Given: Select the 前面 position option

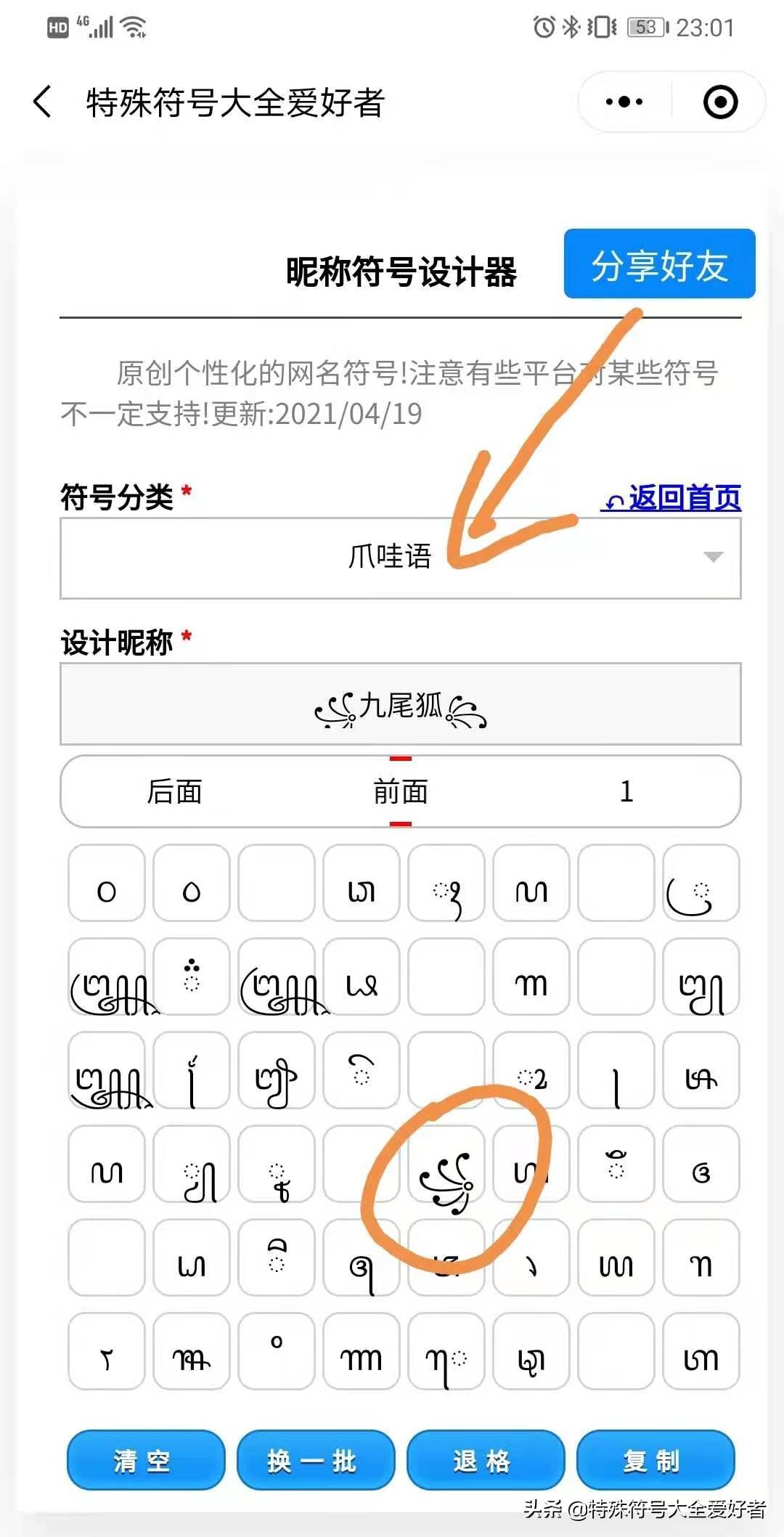Looking at the screenshot, I should (400, 791).
